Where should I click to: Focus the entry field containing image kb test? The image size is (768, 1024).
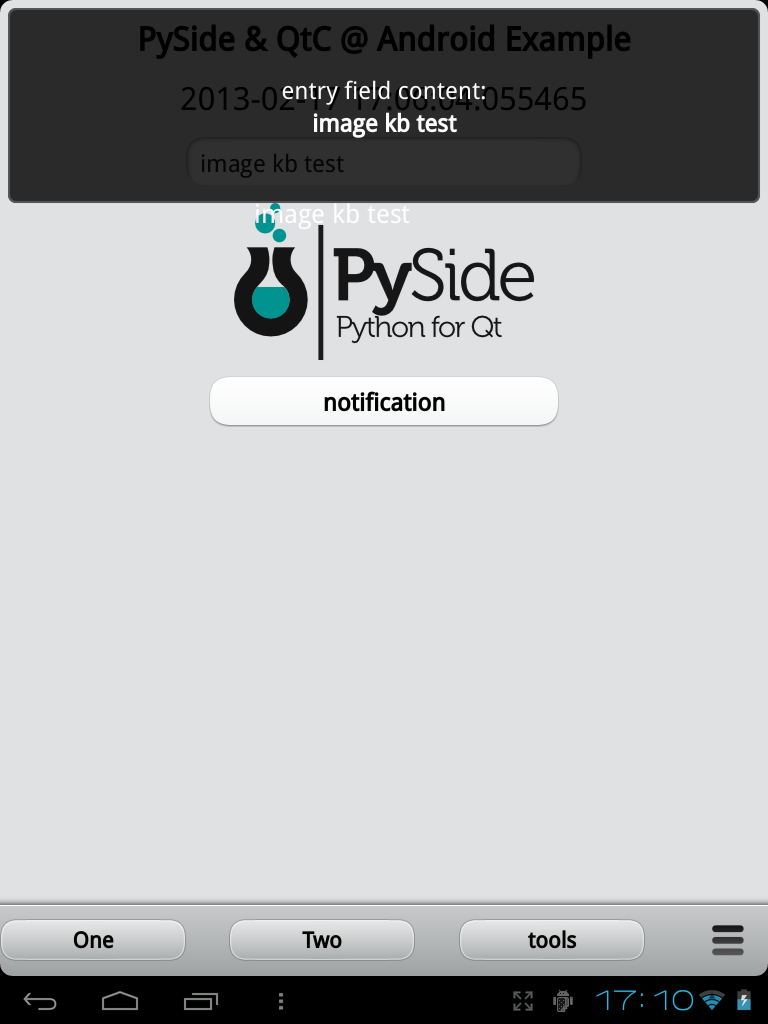pyautogui.click(x=384, y=163)
